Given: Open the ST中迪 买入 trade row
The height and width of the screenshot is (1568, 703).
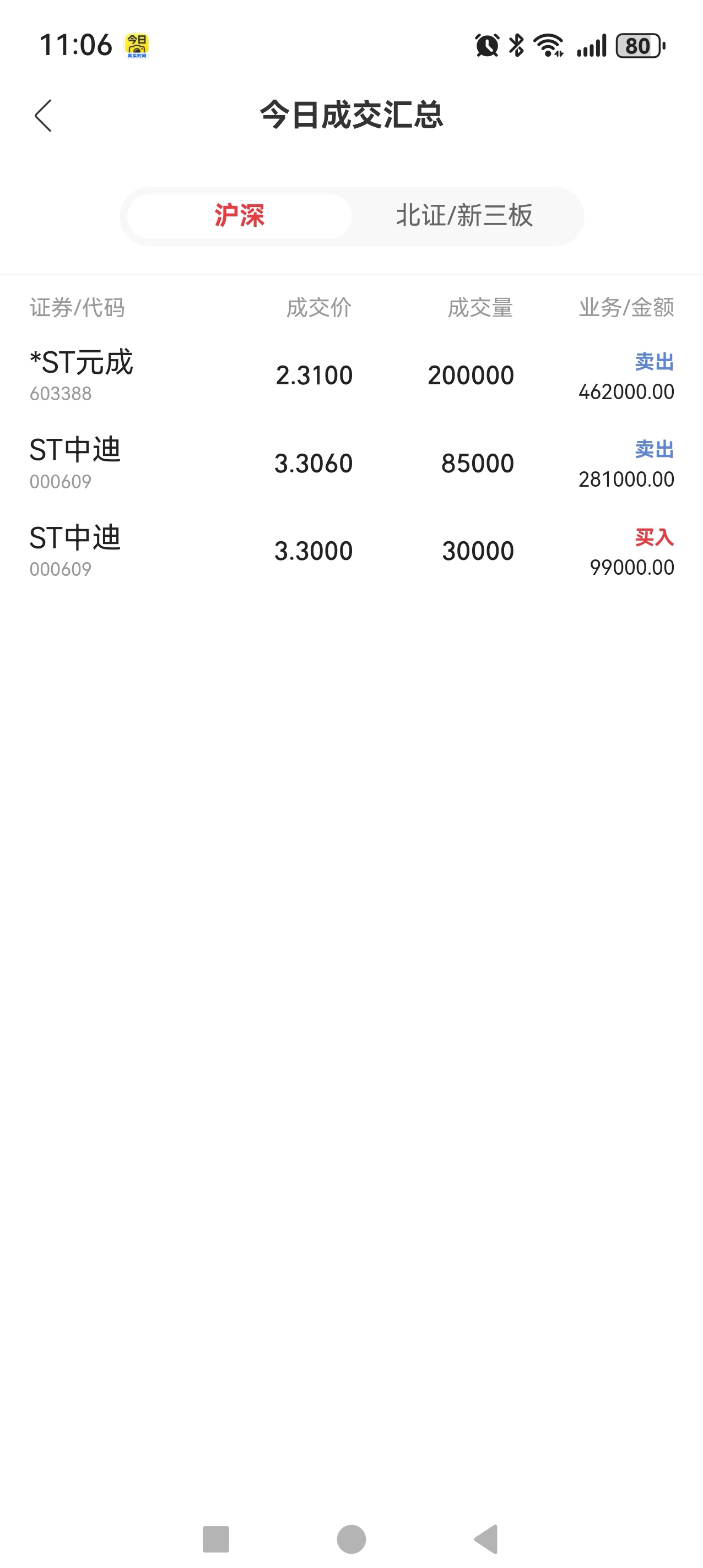Looking at the screenshot, I should tap(351, 551).
